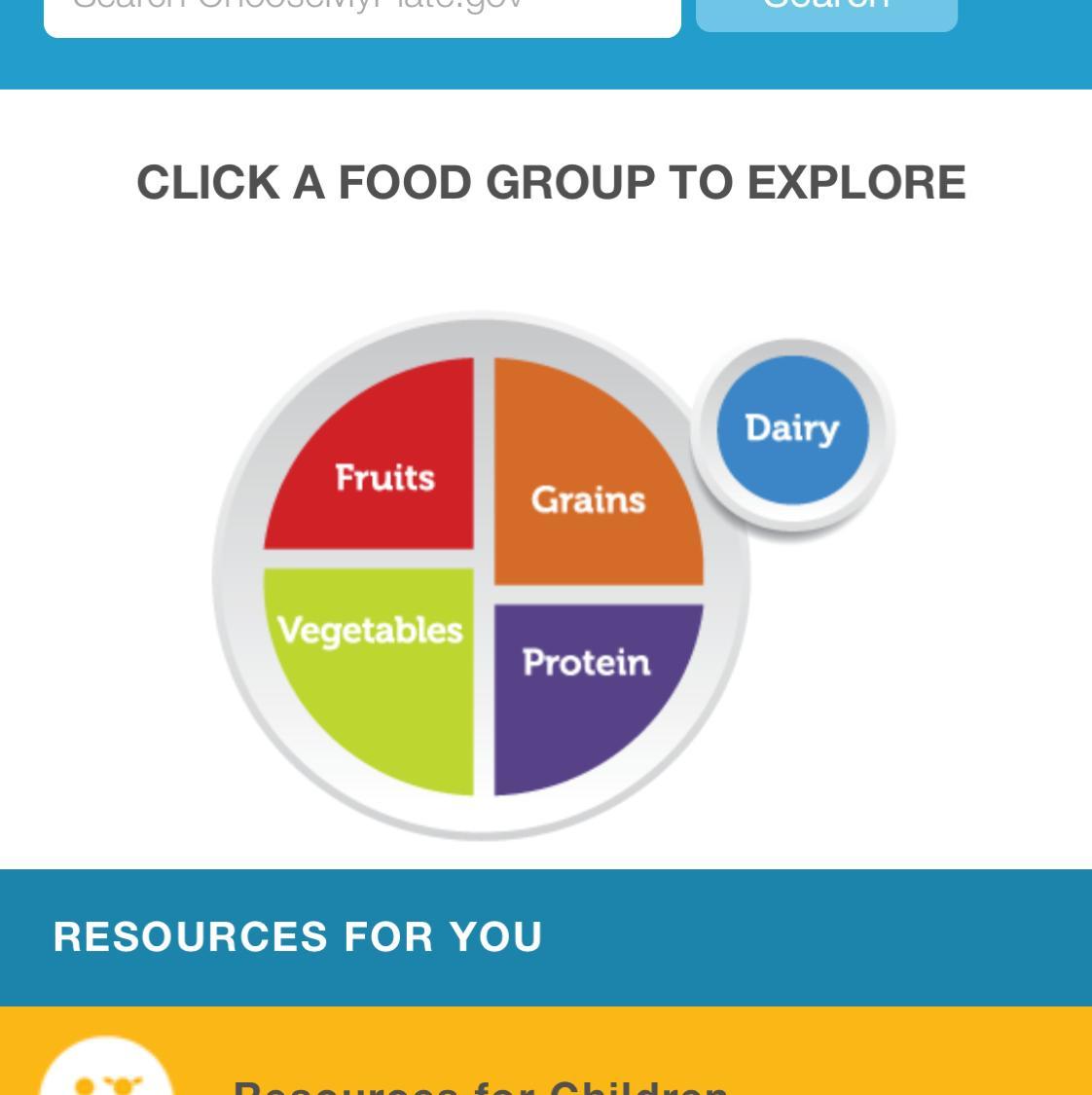Open the Dairy food group circle

pyautogui.click(x=791, y=428)
